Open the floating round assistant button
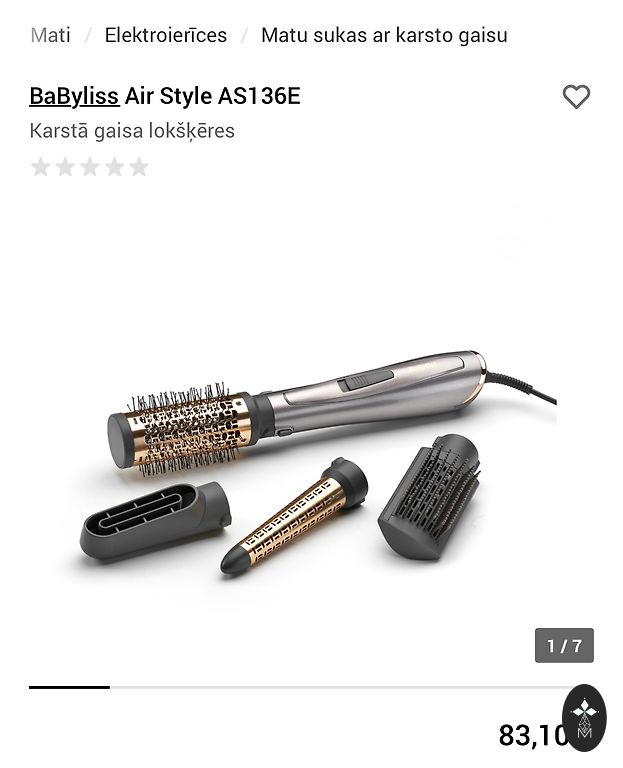623x768 pixels. tap(584, 717)
